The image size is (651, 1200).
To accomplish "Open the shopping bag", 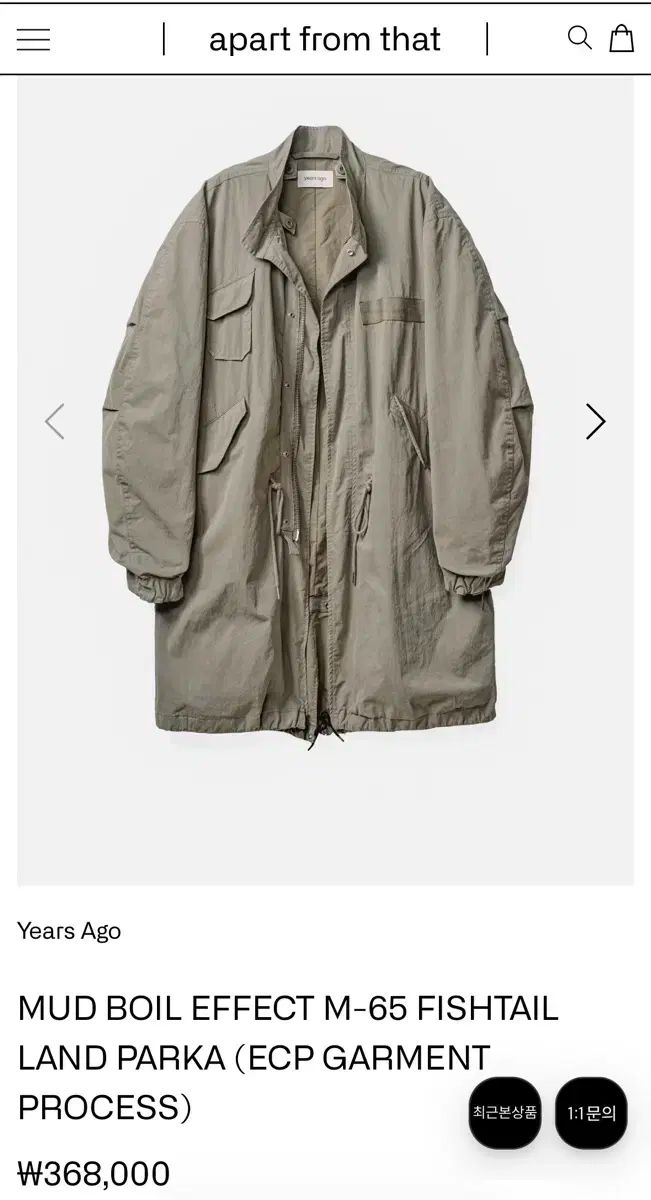I will pos(622,38).
